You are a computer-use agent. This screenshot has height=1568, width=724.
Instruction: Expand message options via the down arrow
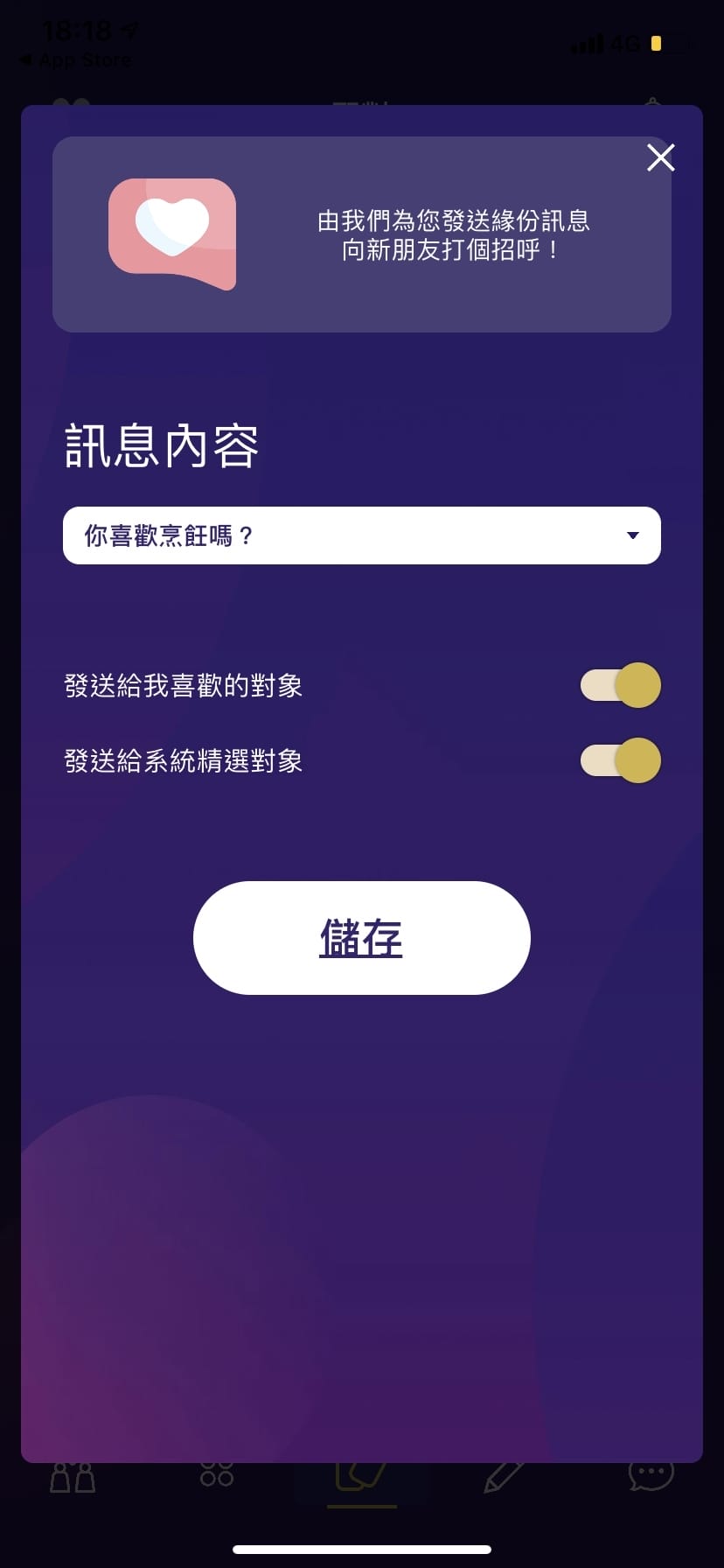(632, 535)
